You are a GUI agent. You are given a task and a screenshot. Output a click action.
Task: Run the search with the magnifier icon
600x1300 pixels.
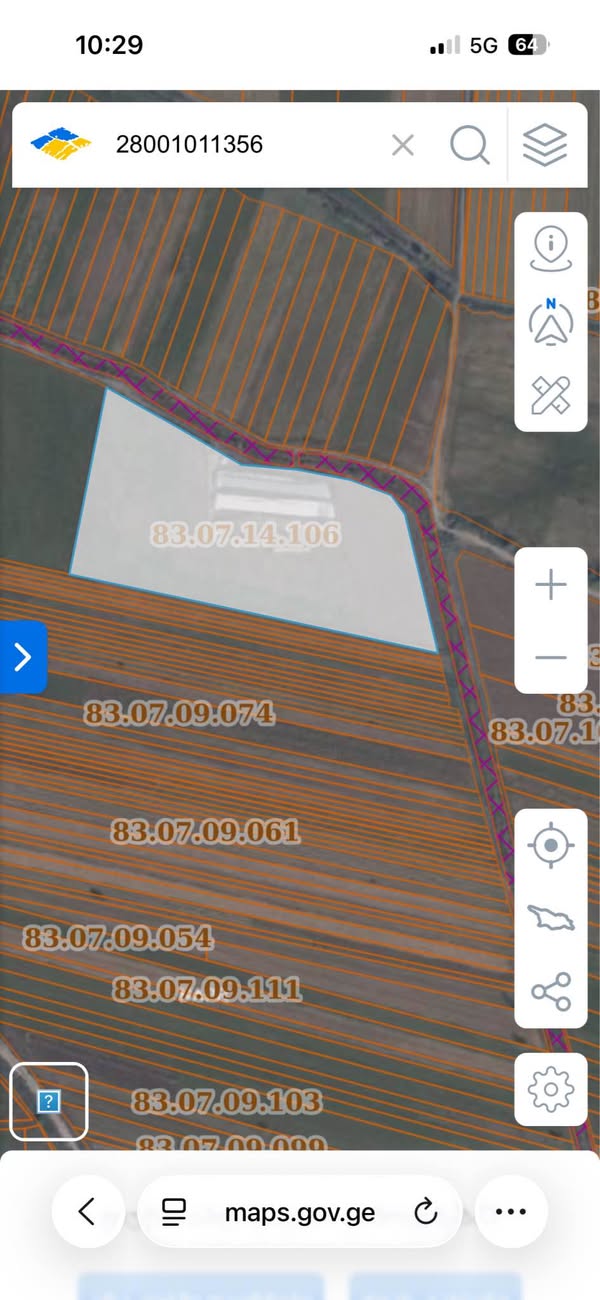(x=469, y=146)
